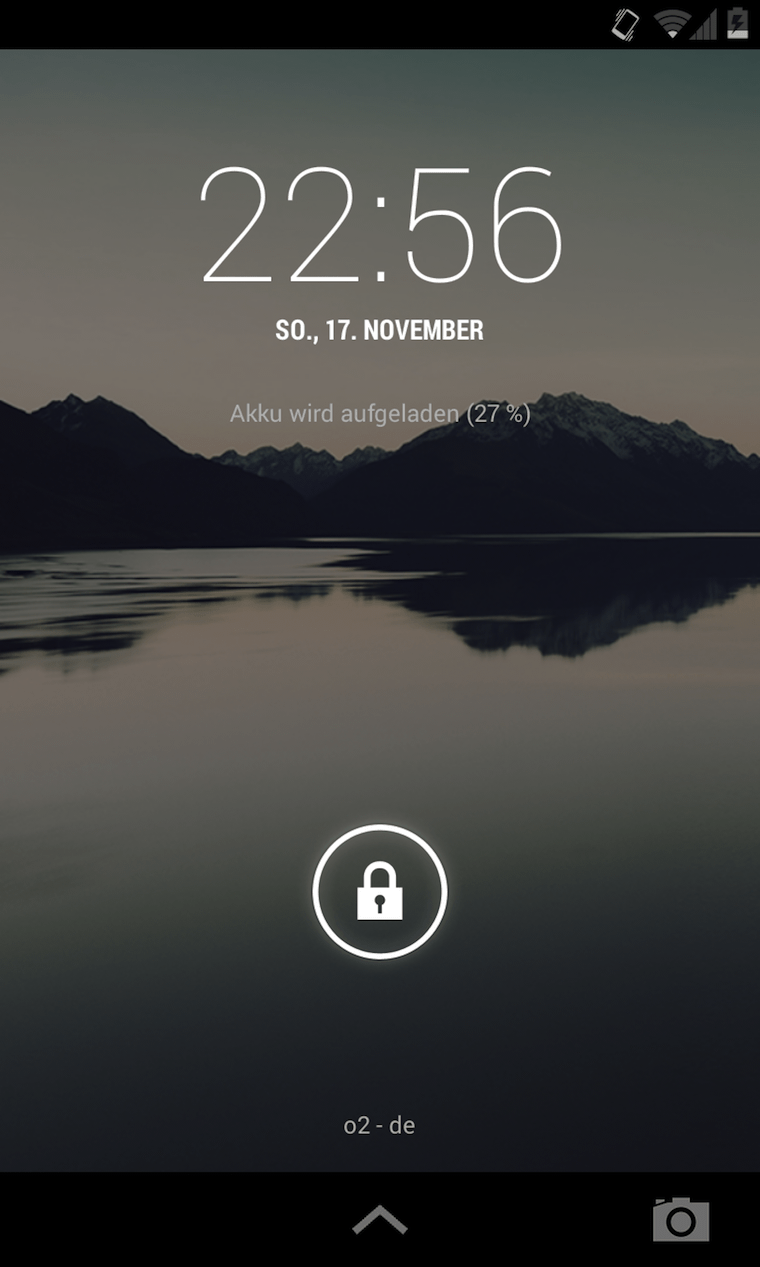Open the camera shortcut
Screen dimensions: 760x1267
coord(681,1219)
